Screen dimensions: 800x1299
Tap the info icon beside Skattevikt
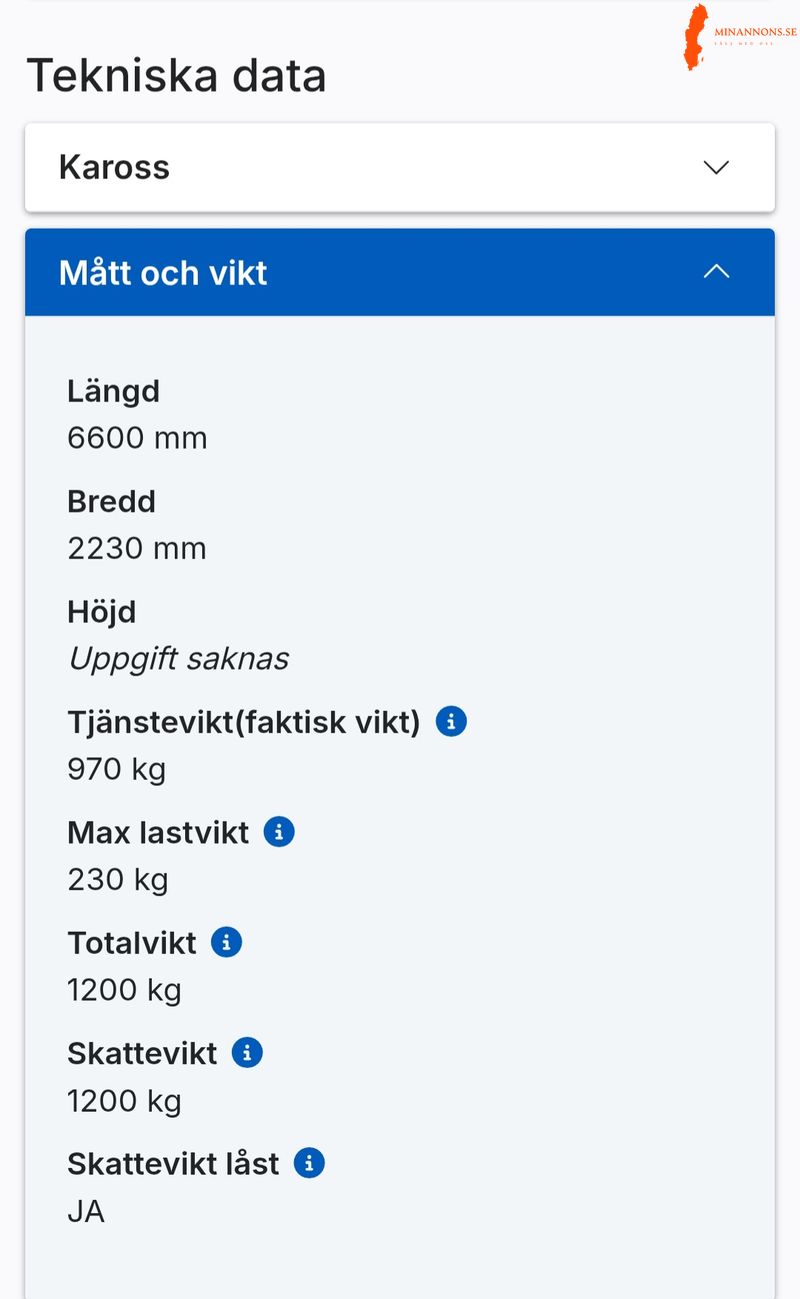point(247,1052)
